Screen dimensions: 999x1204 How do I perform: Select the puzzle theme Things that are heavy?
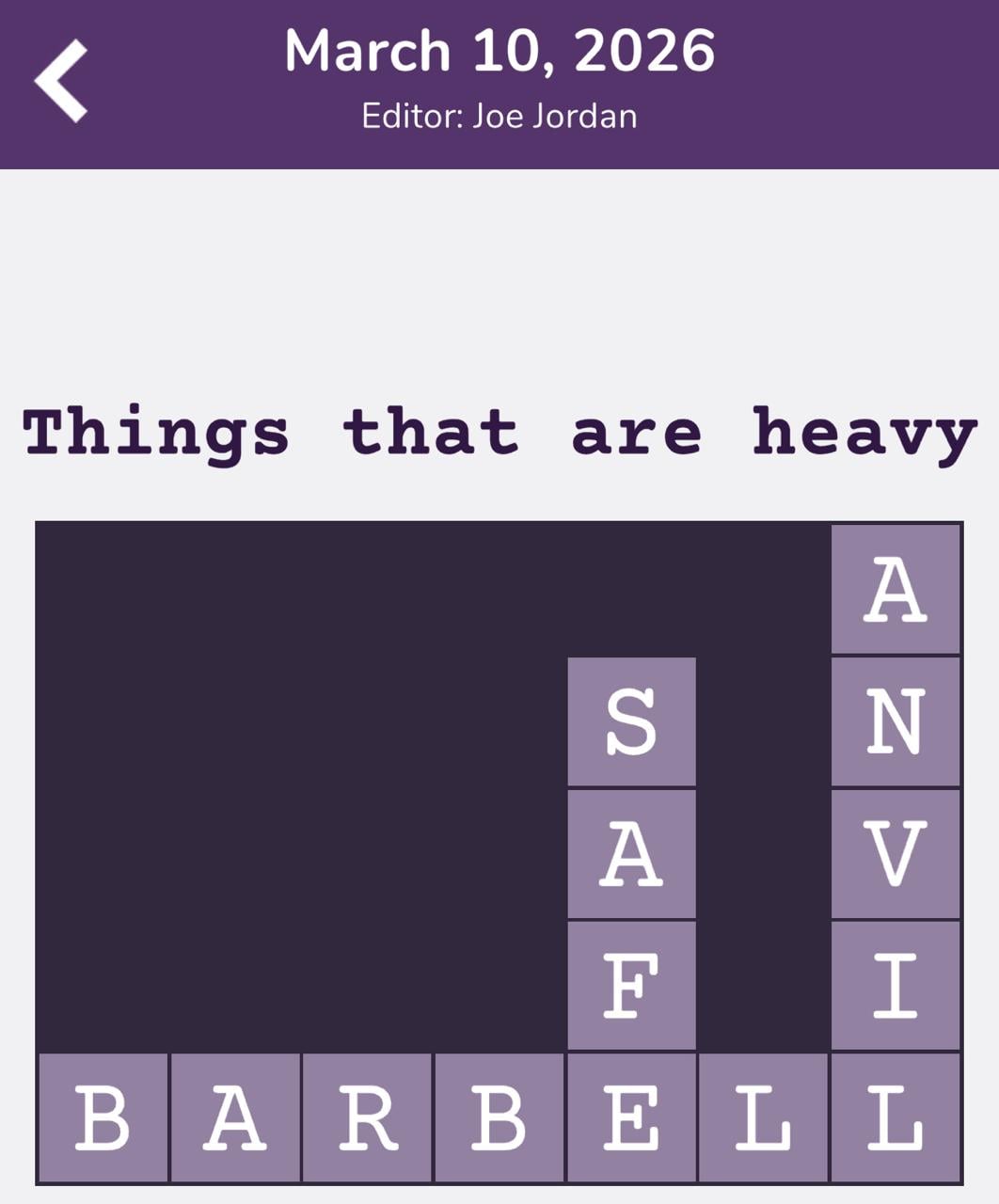499,433
